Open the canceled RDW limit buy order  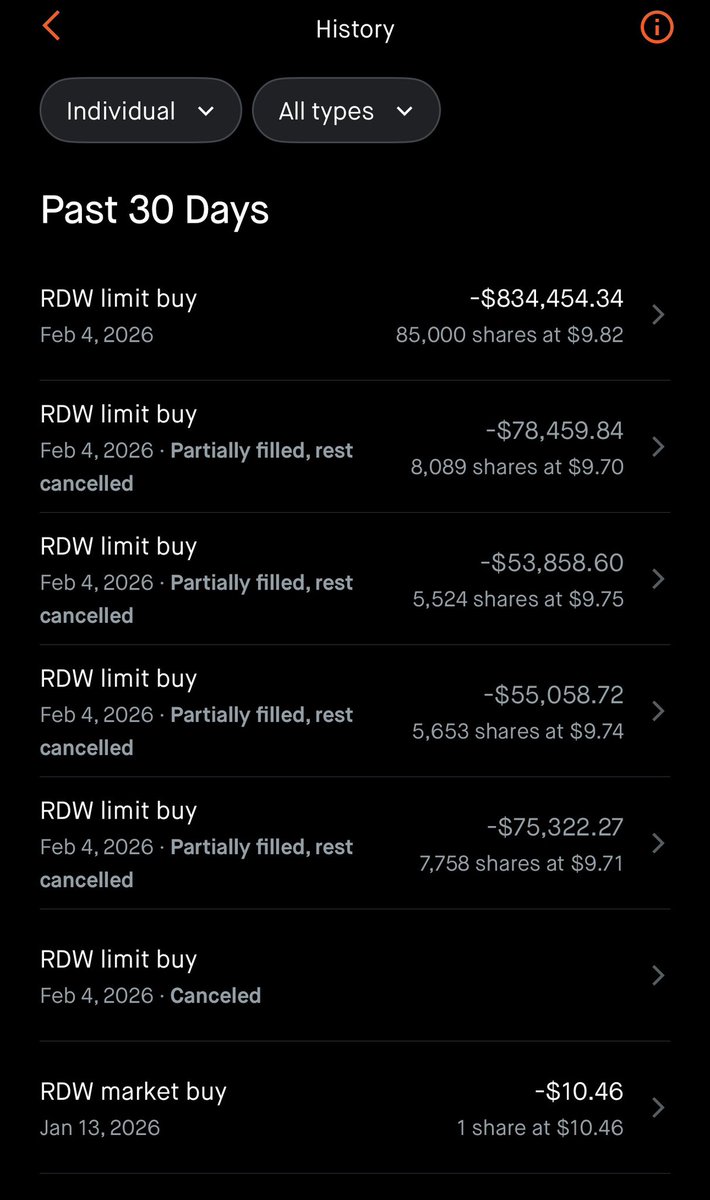(355, 975)
